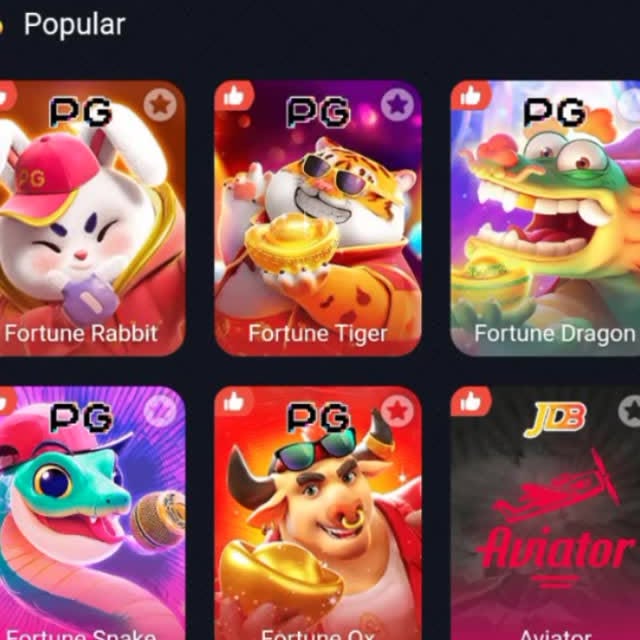Mark Aviator as a favorite
640x640 pixels.
(x=630, y=410)
